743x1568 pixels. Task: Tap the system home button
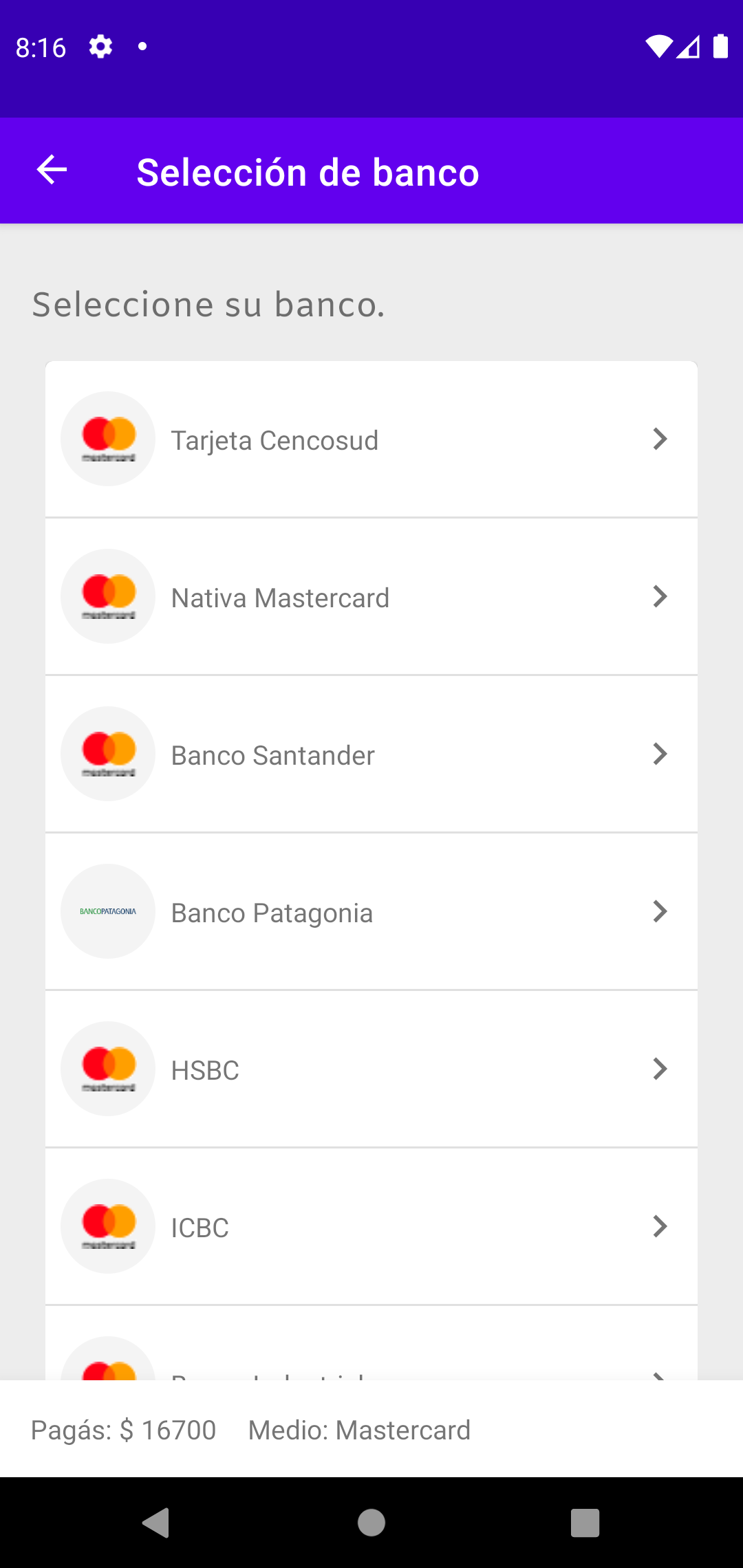click(371, 1523)
